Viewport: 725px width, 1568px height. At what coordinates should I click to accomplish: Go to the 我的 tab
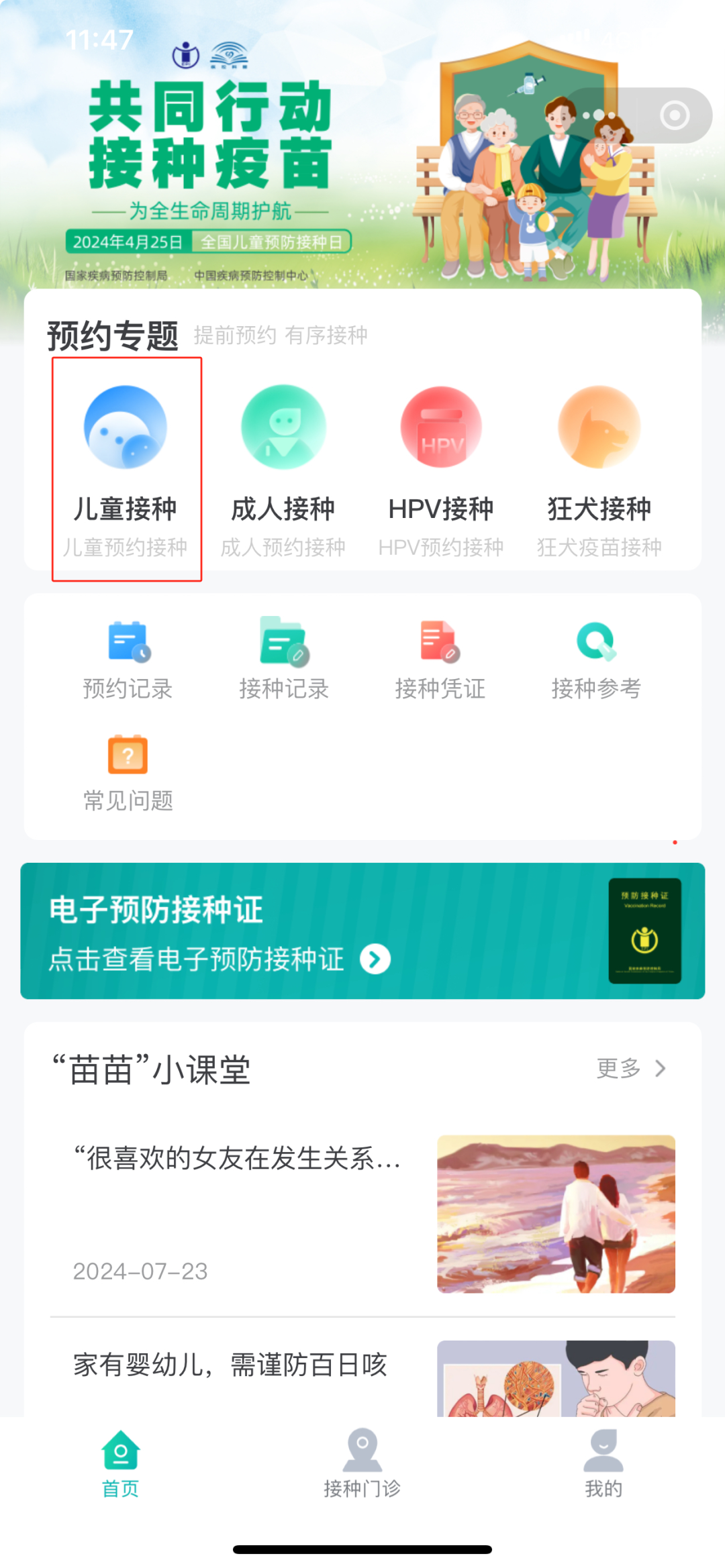(x=603, y=1464)
